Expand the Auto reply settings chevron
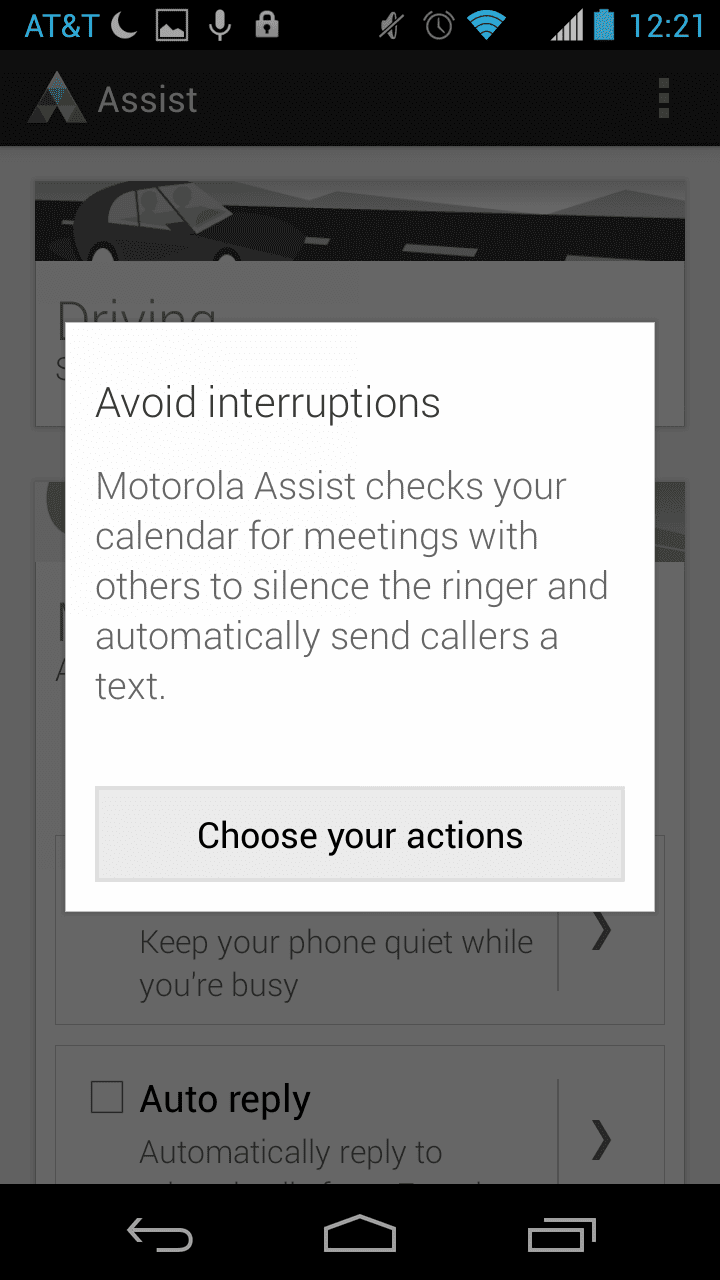Screen dimensions: 720x1280 click(601, 1138)
